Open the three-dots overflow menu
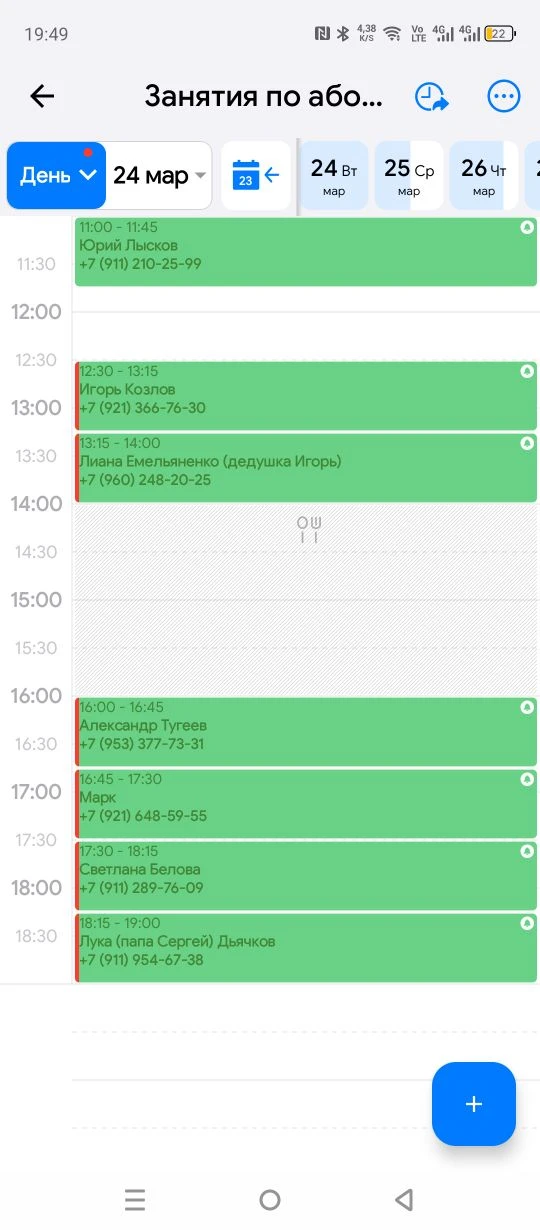The height and width of the screenshot is (1230, 540). pos(504,97)
